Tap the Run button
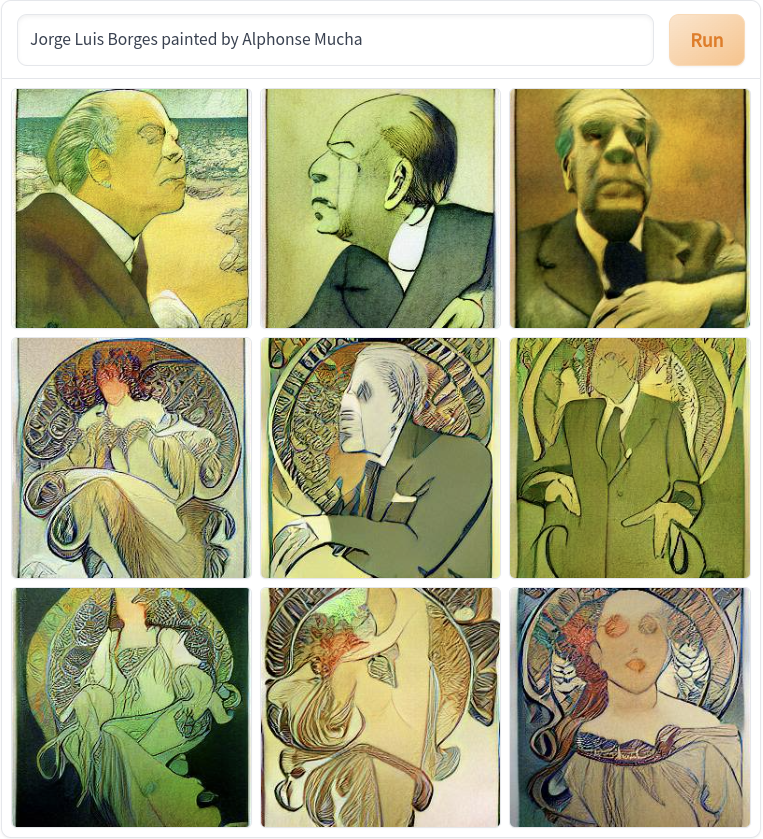763x839 pixels. click(706, 40)
